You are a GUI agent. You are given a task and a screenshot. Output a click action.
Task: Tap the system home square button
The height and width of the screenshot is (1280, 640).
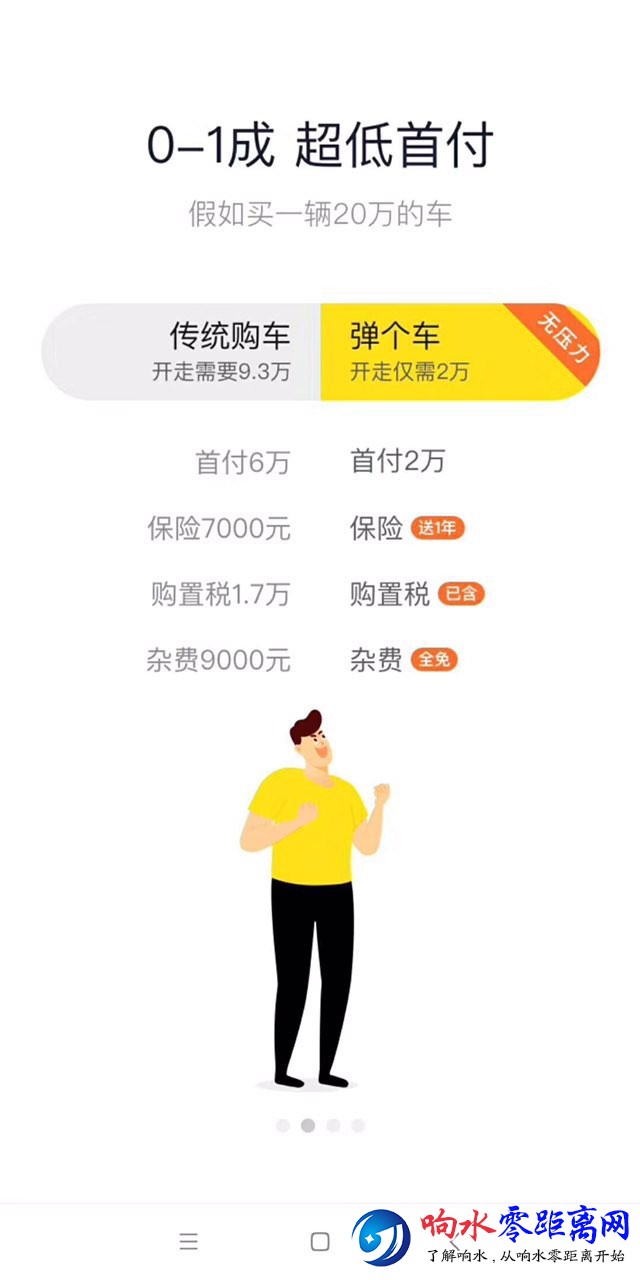pyautogui.click(x=320, y=1242)
